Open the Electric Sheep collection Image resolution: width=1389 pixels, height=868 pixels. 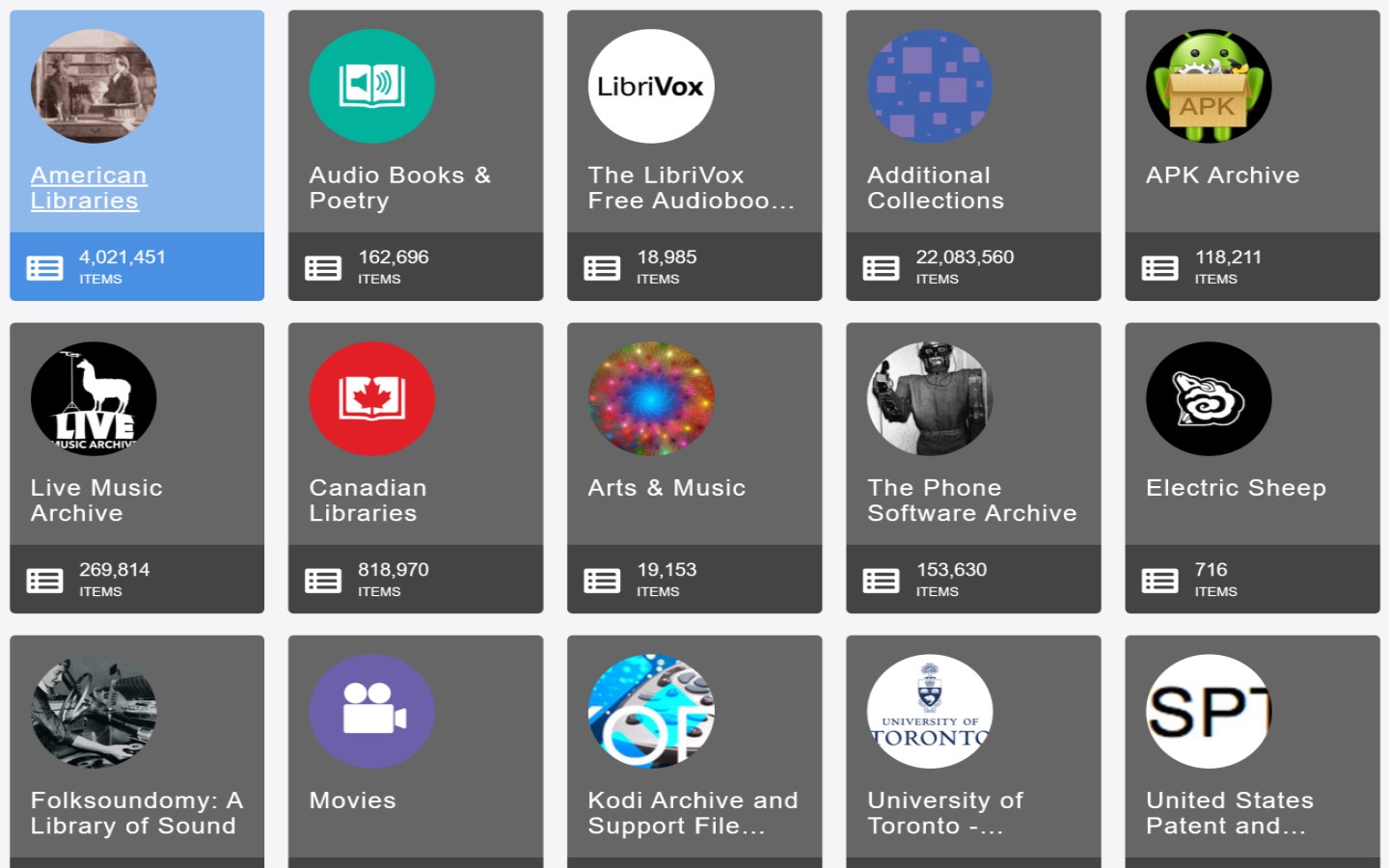[1236, 488]
